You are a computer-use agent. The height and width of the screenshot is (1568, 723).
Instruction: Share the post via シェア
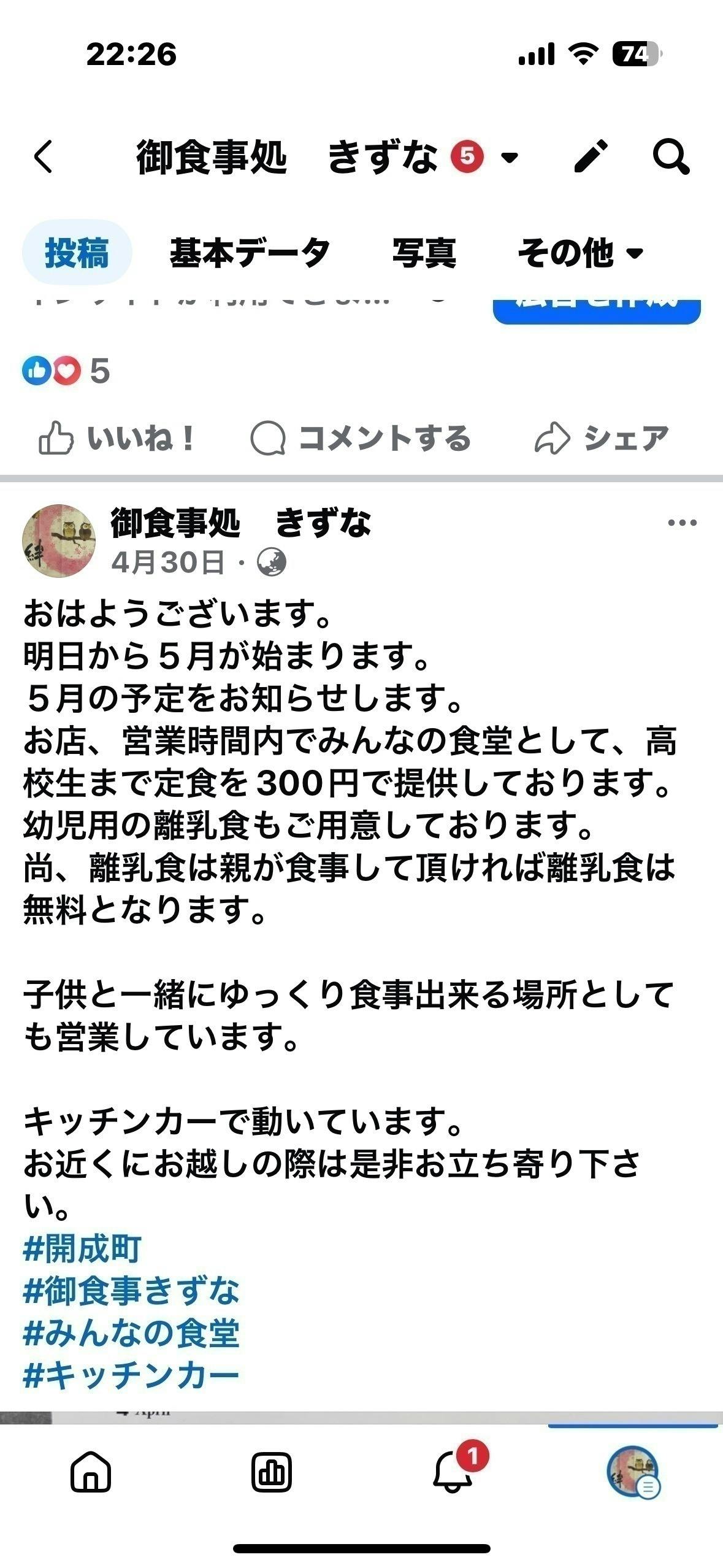[x=602, y=438]
